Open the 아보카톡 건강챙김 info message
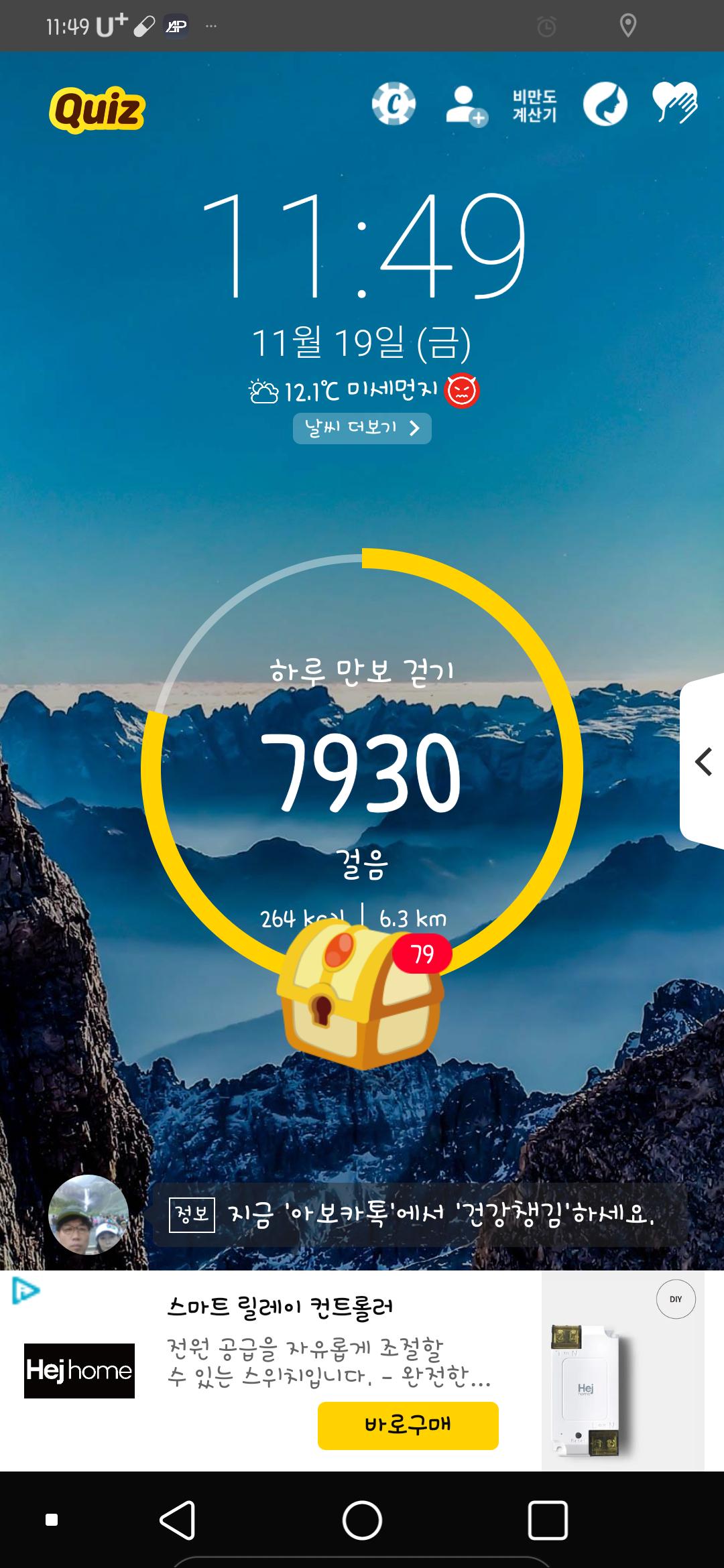This screenshot has height=1568, width=724. pyautogui.click(x=419, y=1214)
